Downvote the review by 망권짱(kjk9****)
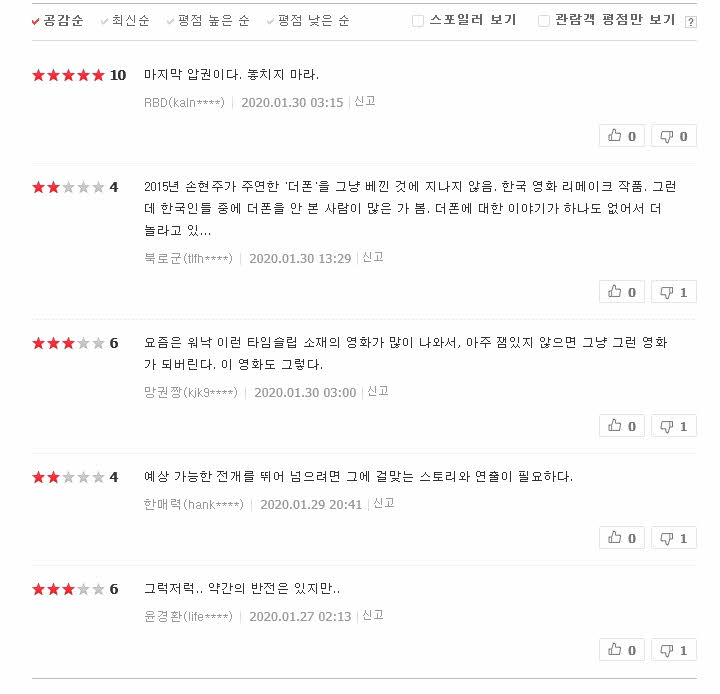This screenshot has width=720, height=694. point(674,426)
